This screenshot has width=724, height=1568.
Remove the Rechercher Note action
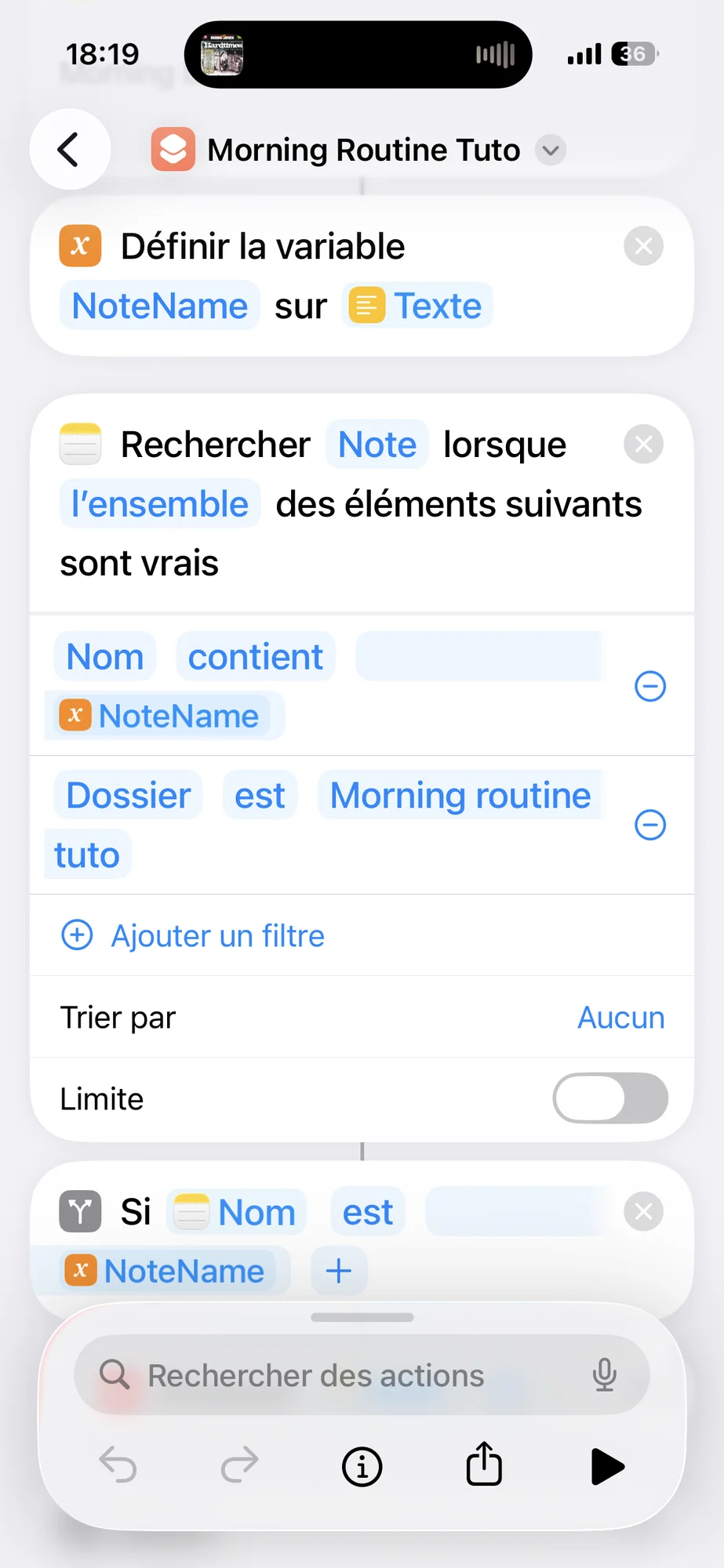[x=643, y=445]
